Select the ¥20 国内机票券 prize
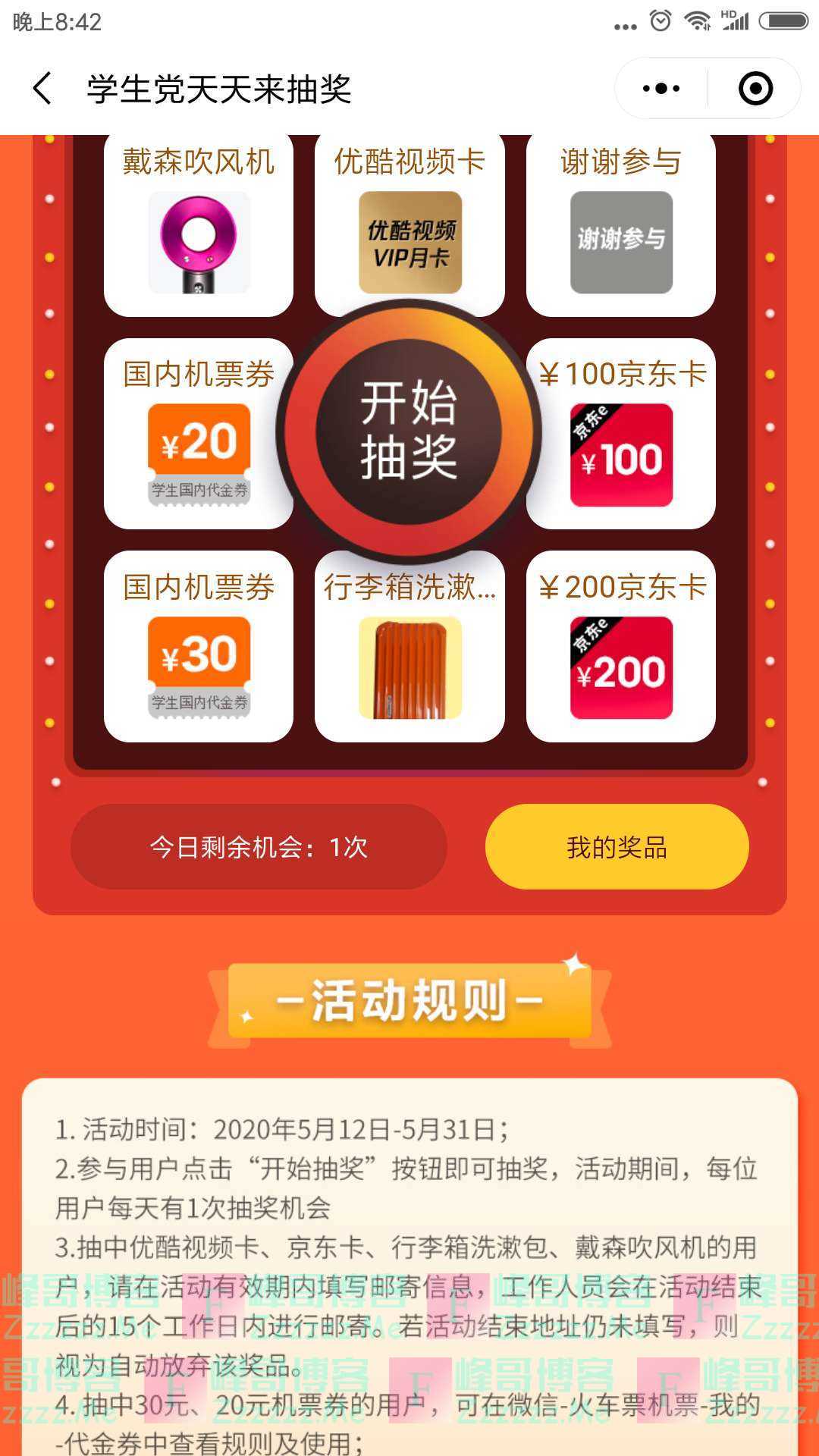Image resolution: width=819 pixels, height=1456 pixels. [x=199, y=436]
